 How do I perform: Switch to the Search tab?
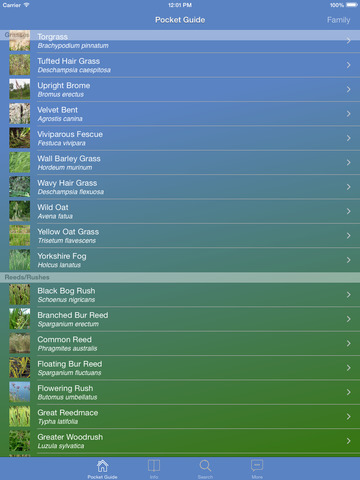point(205,469)
